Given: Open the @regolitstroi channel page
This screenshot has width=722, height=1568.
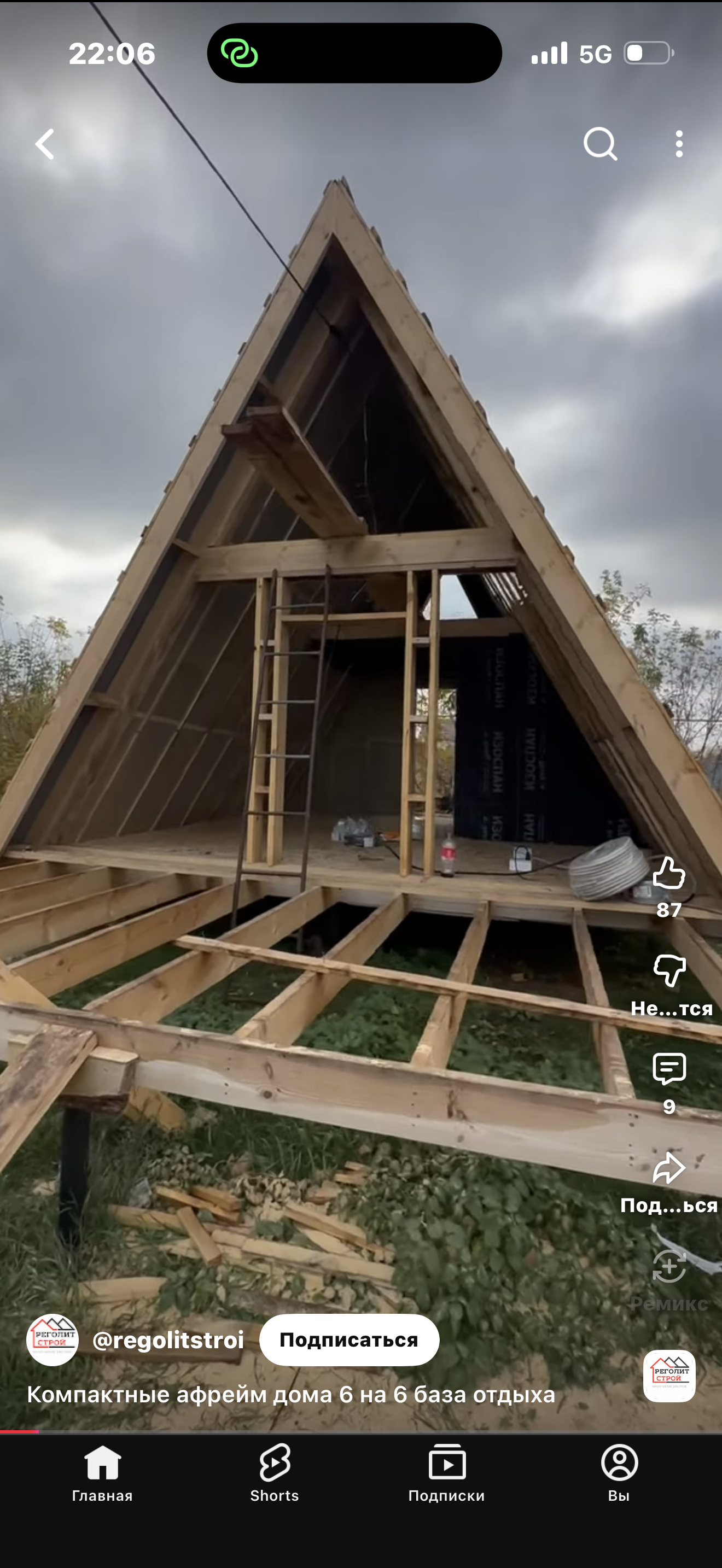Looking at the screenshot, I should [x=167, y=1339].
